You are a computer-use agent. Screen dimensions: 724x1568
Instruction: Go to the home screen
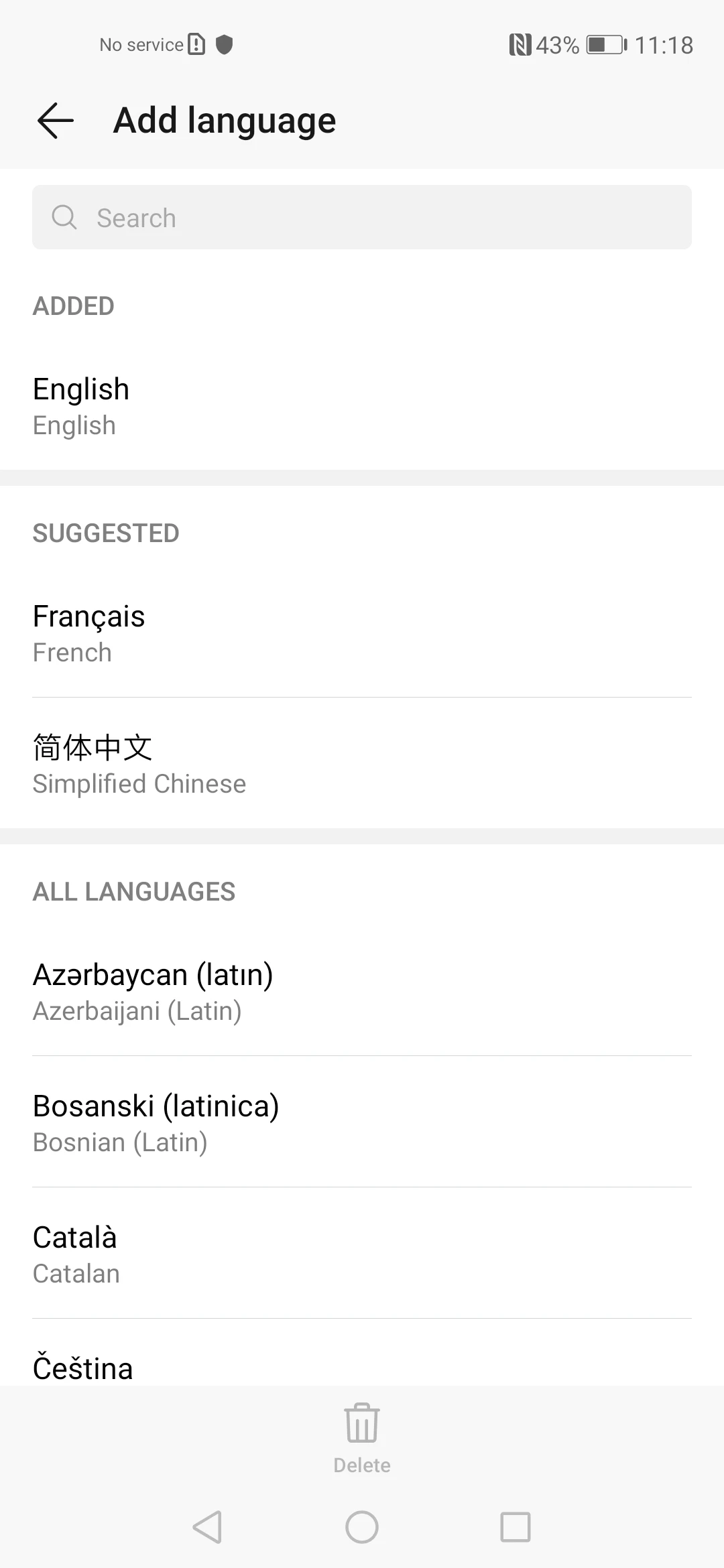tap(362, 1527)
